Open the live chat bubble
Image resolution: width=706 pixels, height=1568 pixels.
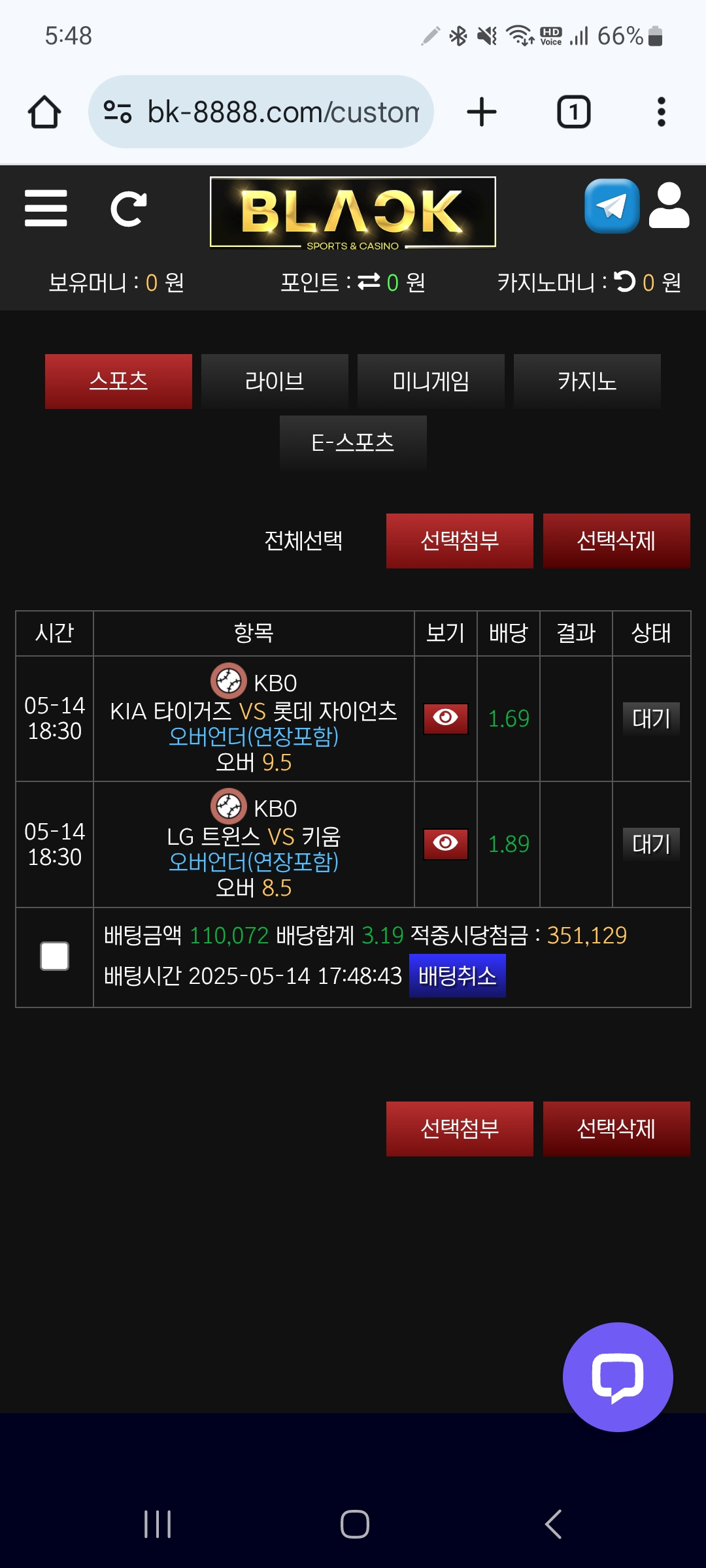(x=618, y=1377)
